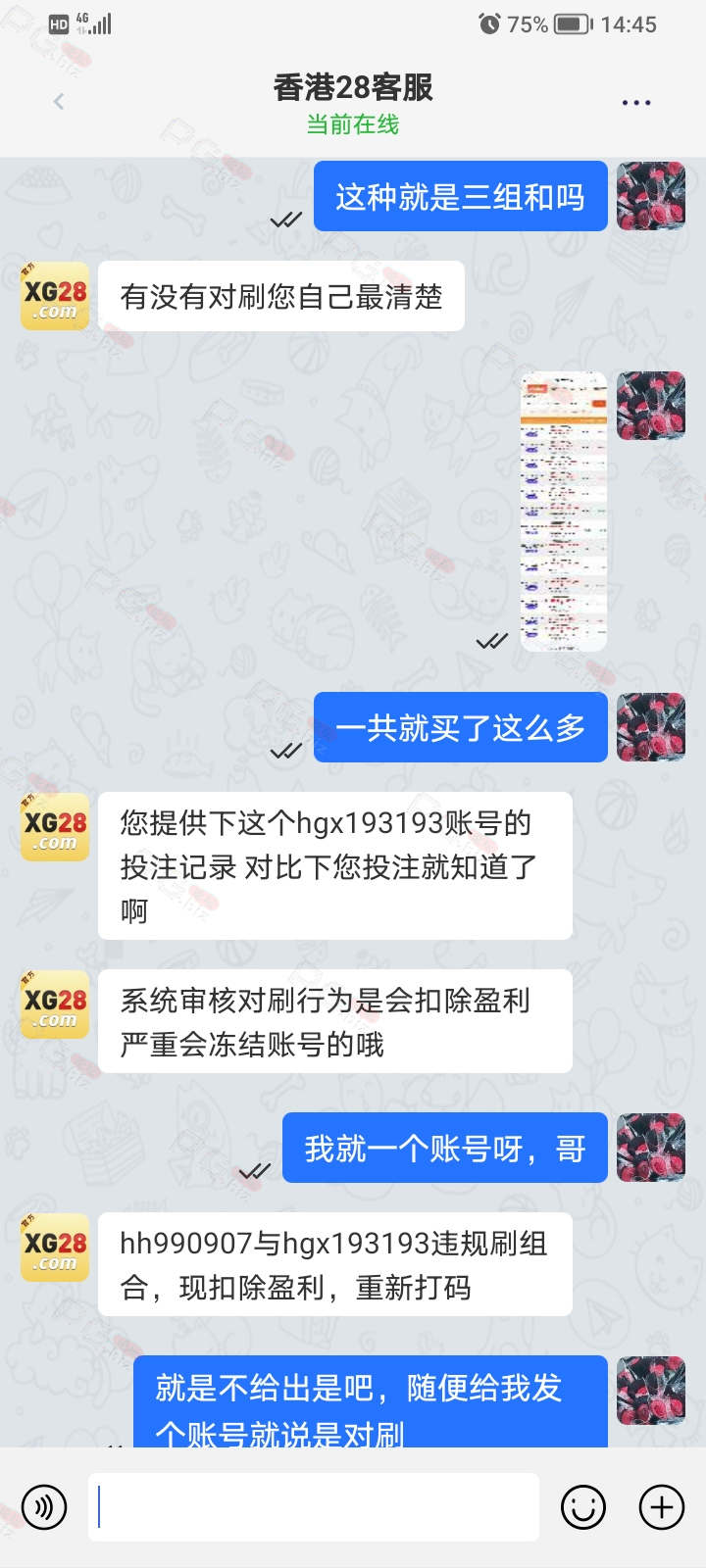Open XG28 avatar beside 有没有对刷 message
Viewport: 706px width, 1568px height.
55,296
